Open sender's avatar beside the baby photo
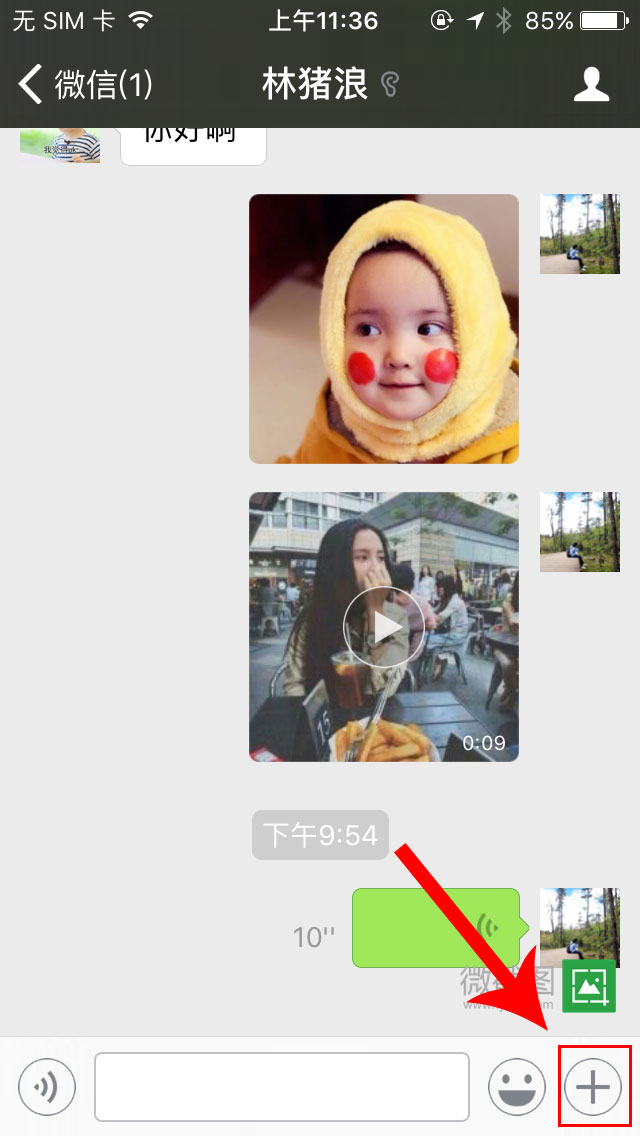Viewport: 640px width, 1136px height. click(579, 234)
